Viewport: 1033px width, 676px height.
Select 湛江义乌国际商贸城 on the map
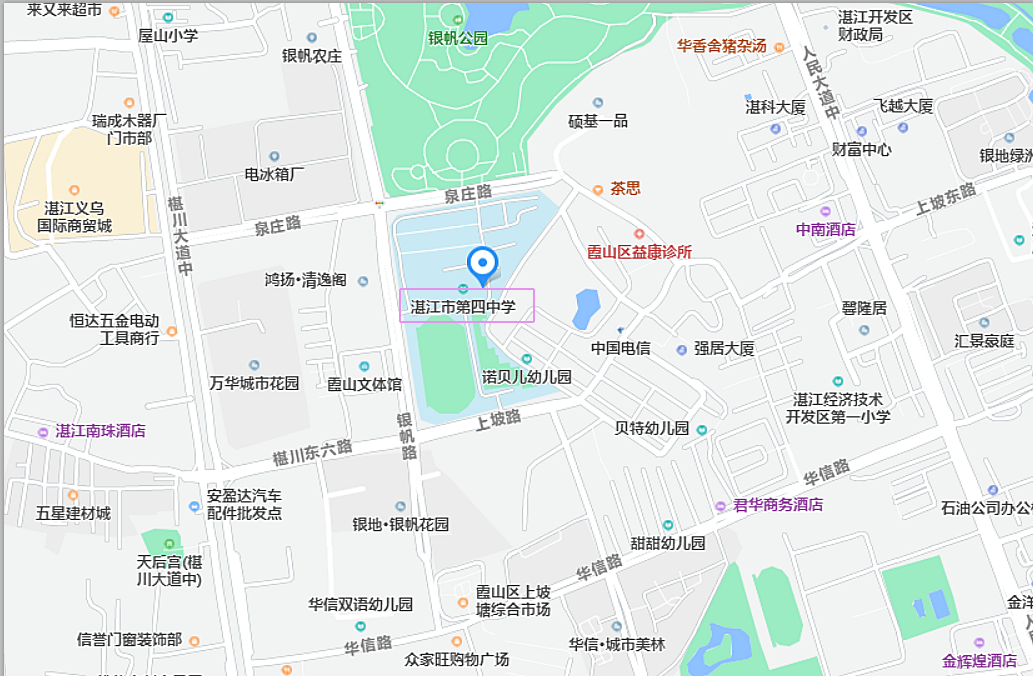click(74, 190)
